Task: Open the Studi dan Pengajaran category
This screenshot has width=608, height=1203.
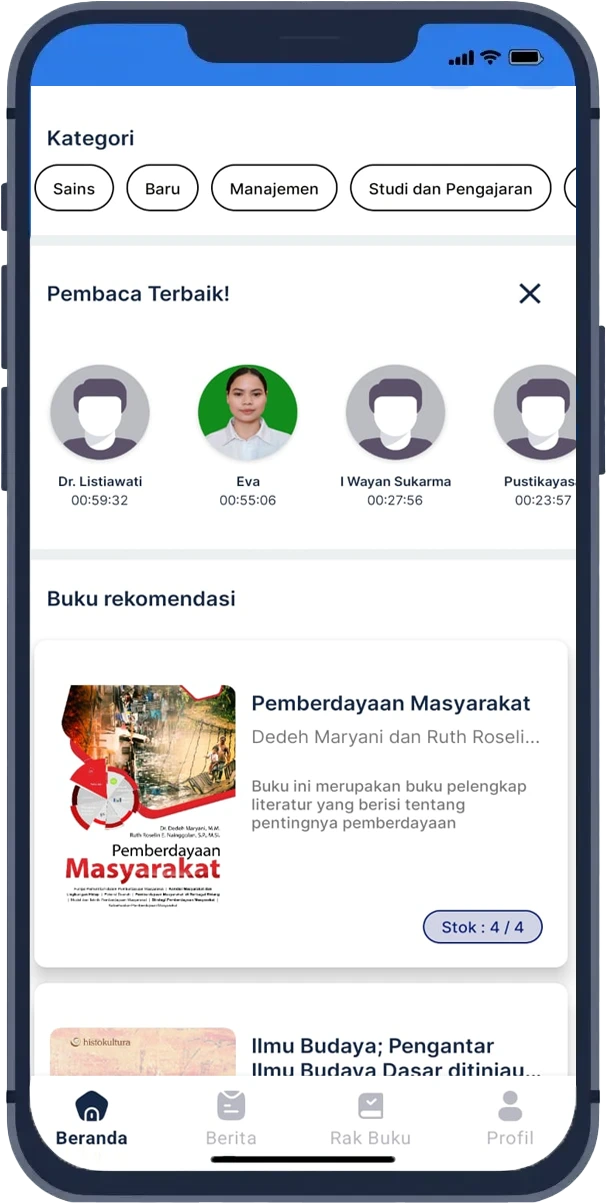Action: point(450,188)
